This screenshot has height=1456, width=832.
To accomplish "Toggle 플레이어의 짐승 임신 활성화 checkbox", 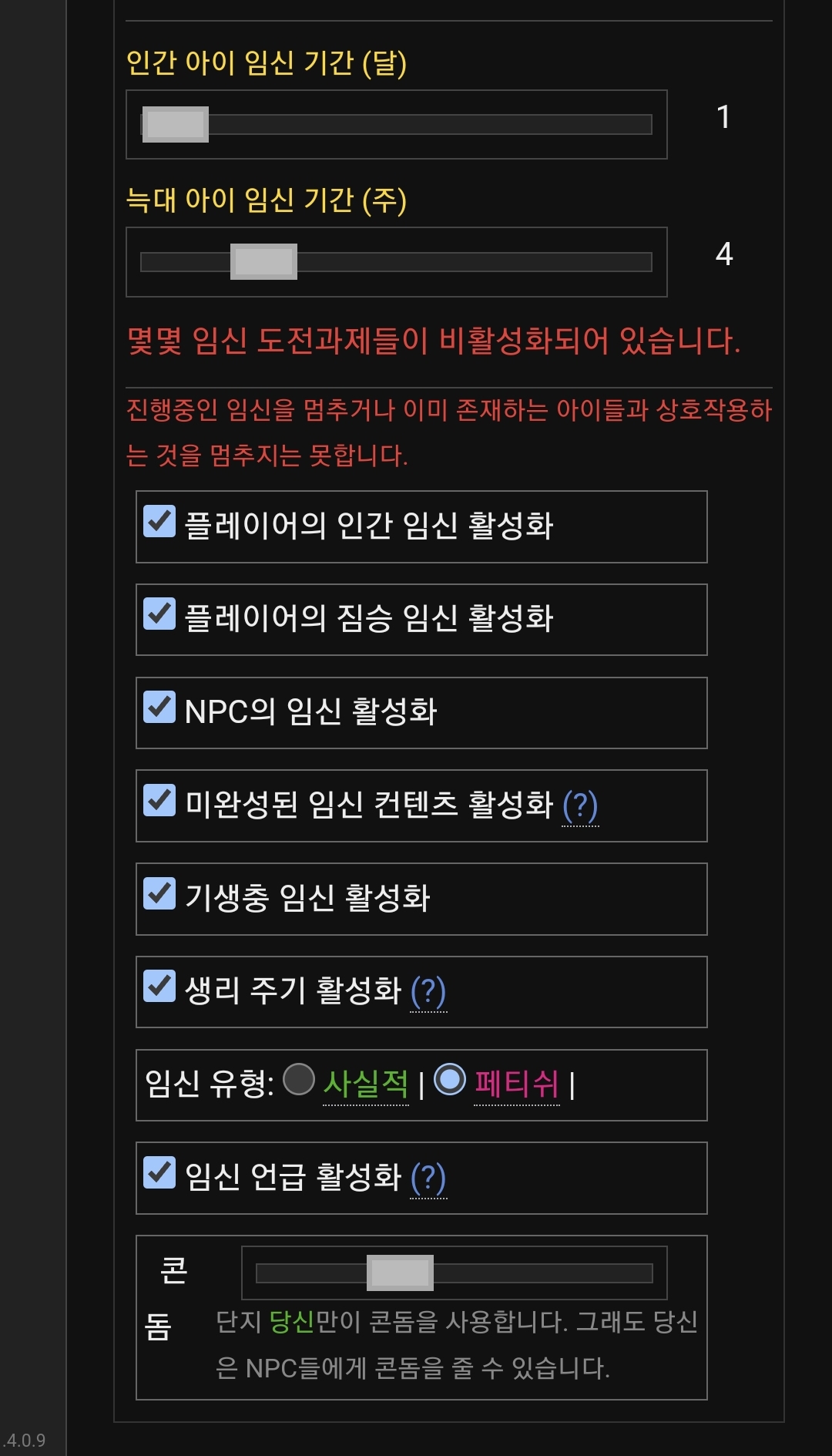I will [x=159, y=614].
